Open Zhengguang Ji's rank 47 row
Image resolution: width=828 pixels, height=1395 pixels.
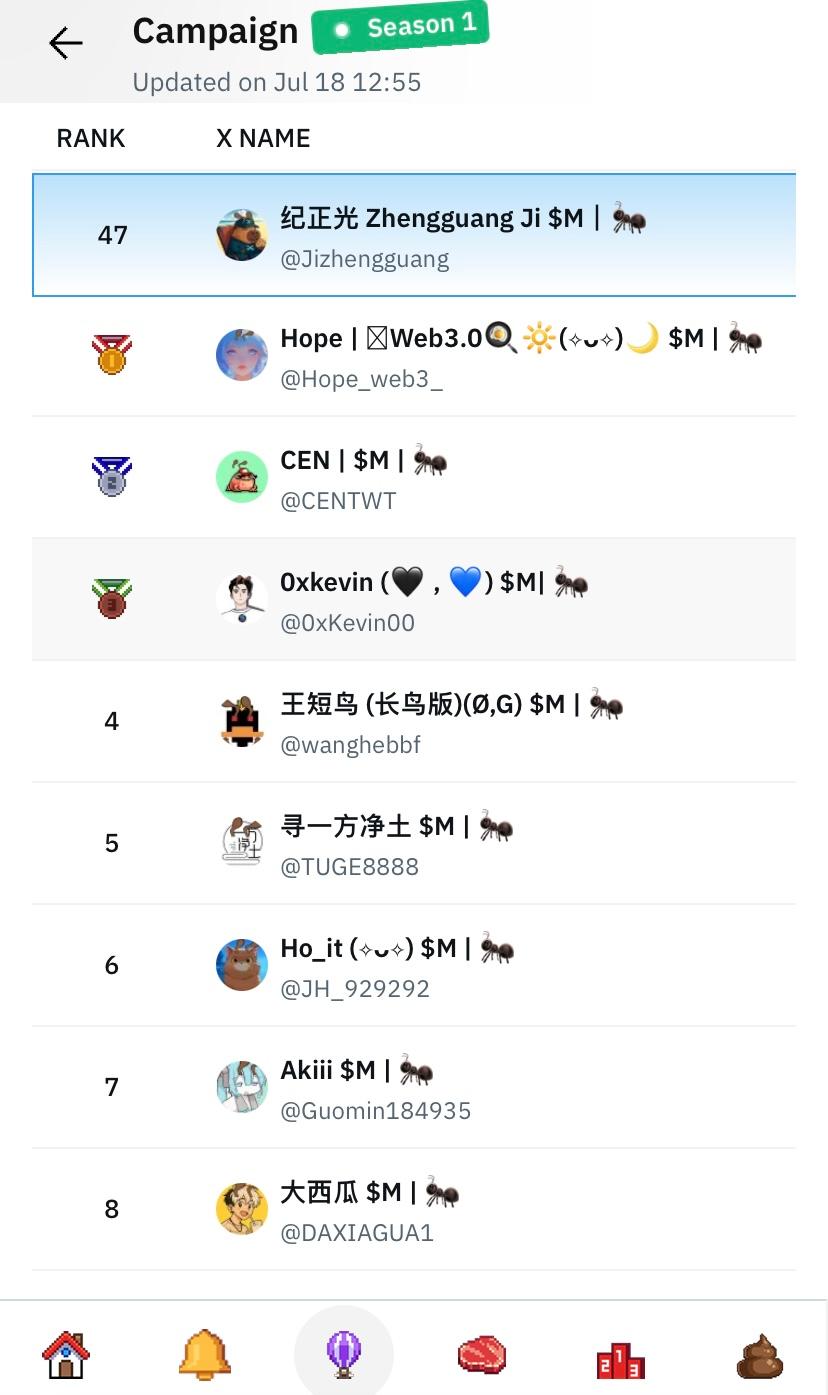(414, 236)
